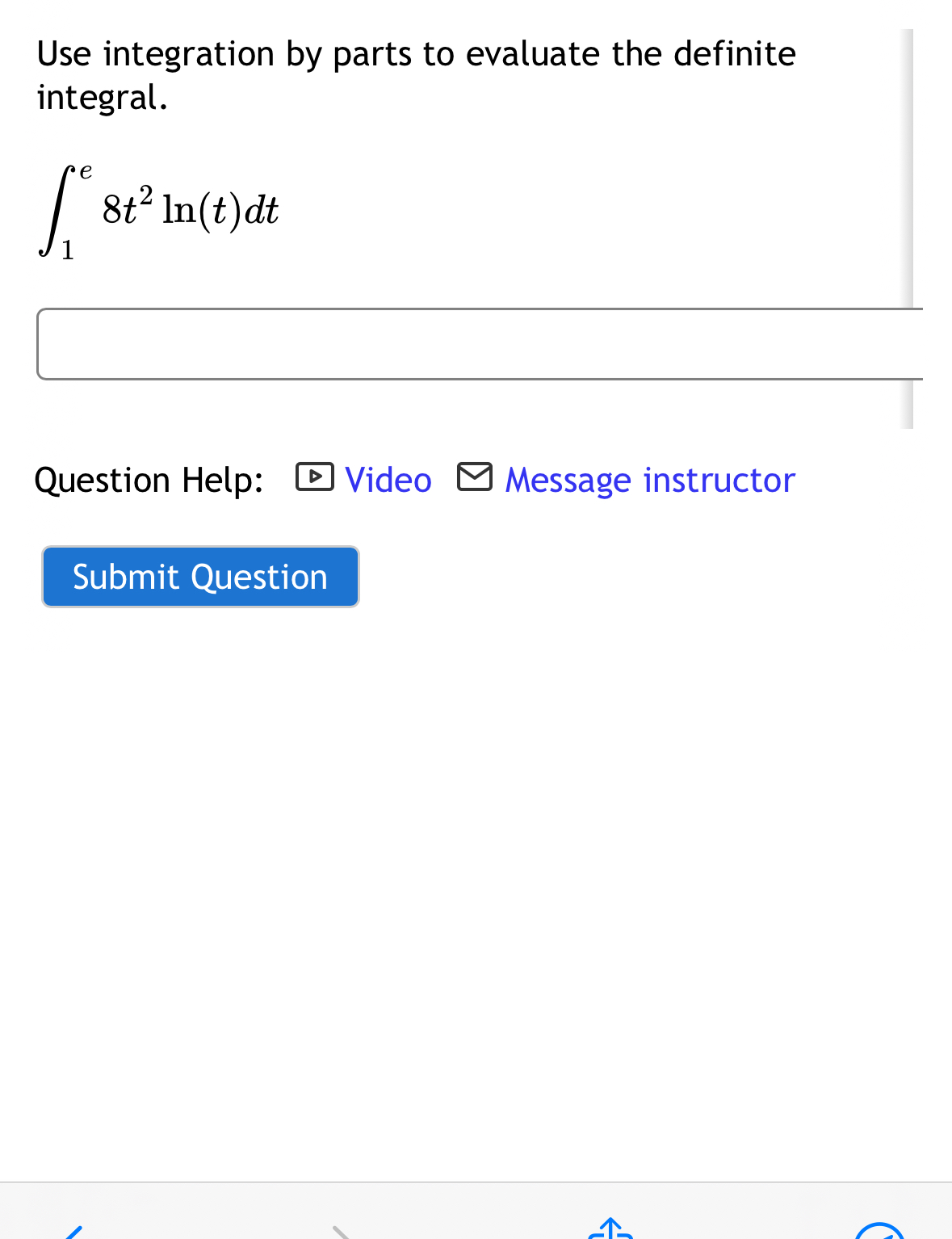
Task: Click the video play icon next to Video
Action: tap(316, 477)
